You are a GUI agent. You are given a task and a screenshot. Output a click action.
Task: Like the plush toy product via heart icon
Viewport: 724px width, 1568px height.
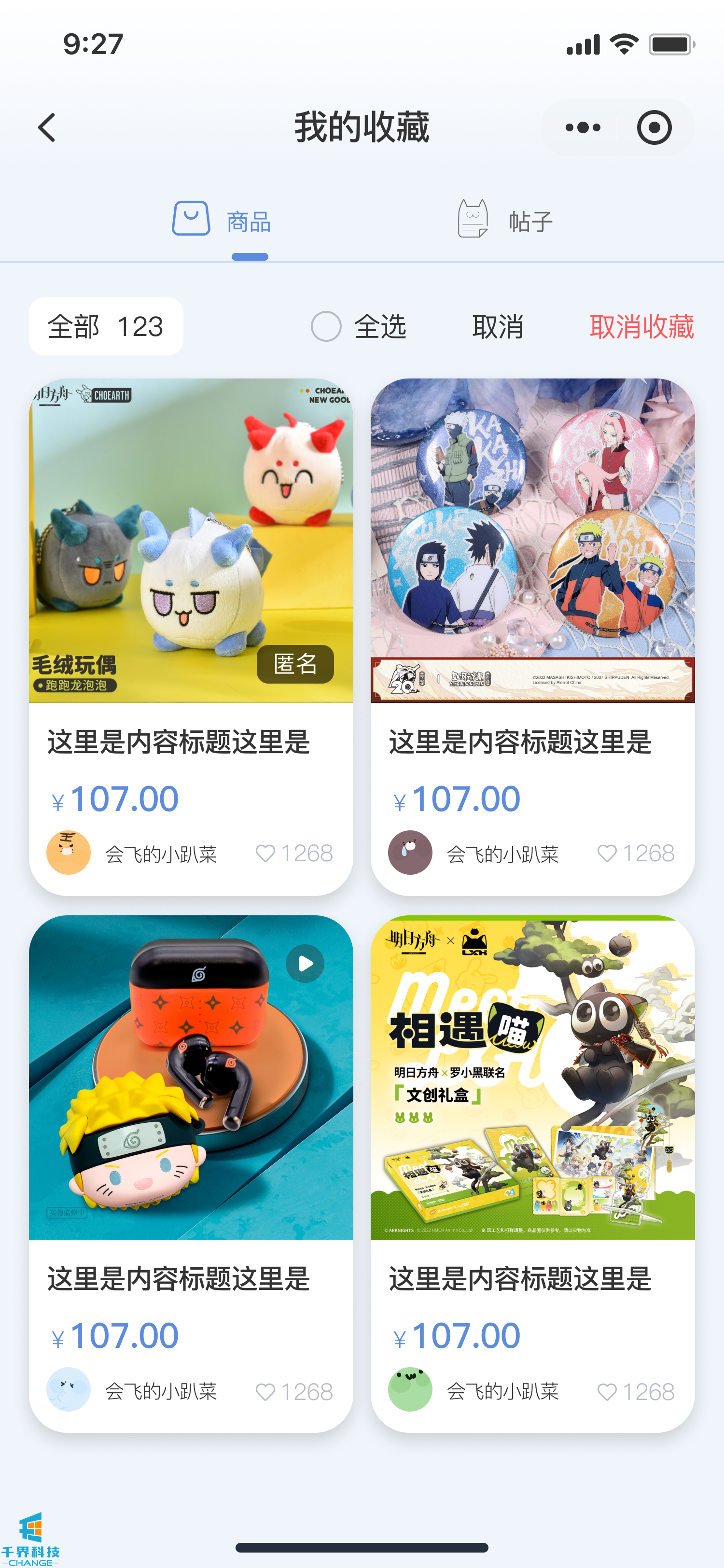[266, 854]
